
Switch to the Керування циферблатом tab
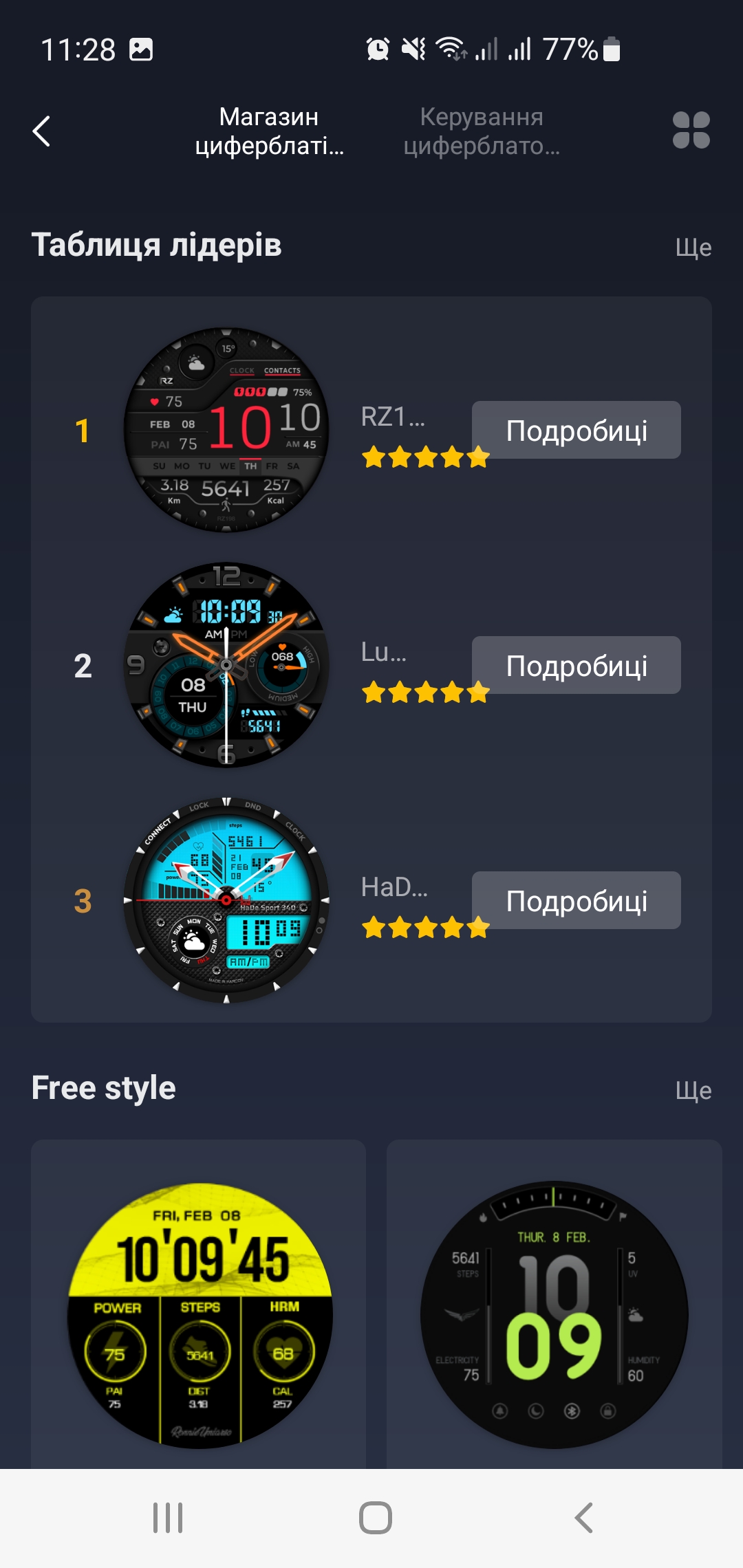click(x=482, y=131)
